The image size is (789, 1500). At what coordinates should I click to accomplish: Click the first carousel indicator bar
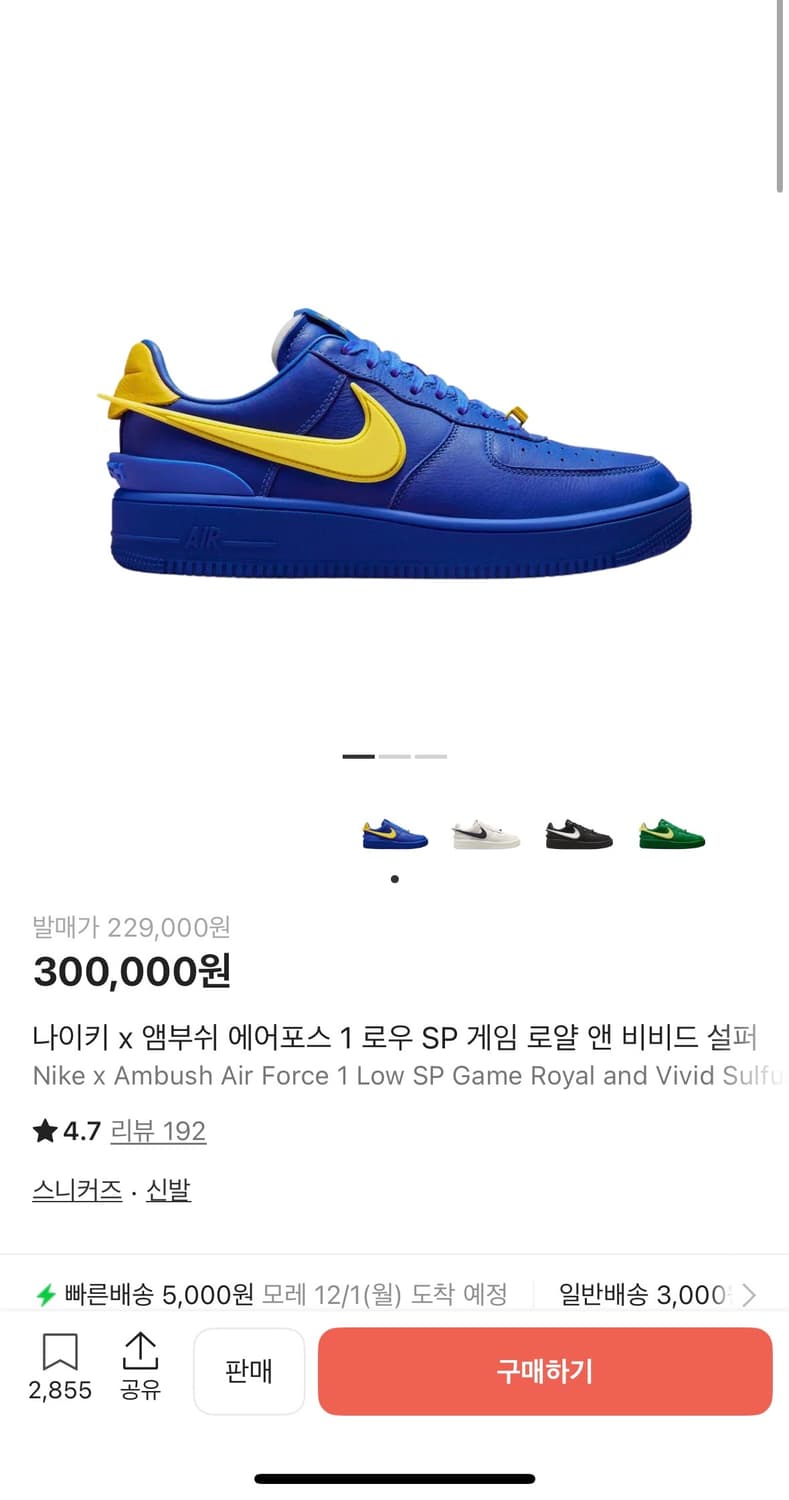click(357, 757)
